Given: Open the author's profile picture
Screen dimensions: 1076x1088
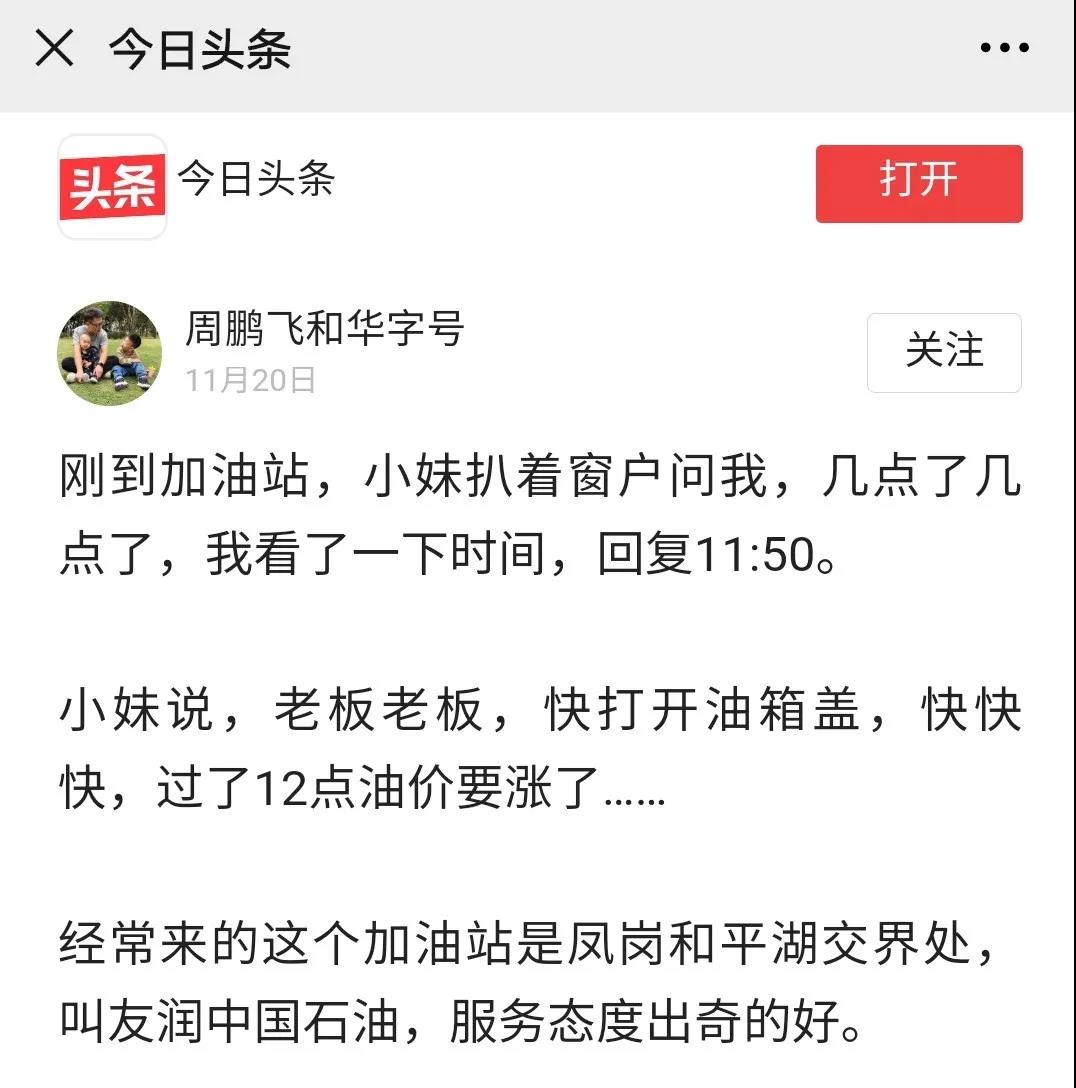Looking at the screenshot, I should 110,352.
